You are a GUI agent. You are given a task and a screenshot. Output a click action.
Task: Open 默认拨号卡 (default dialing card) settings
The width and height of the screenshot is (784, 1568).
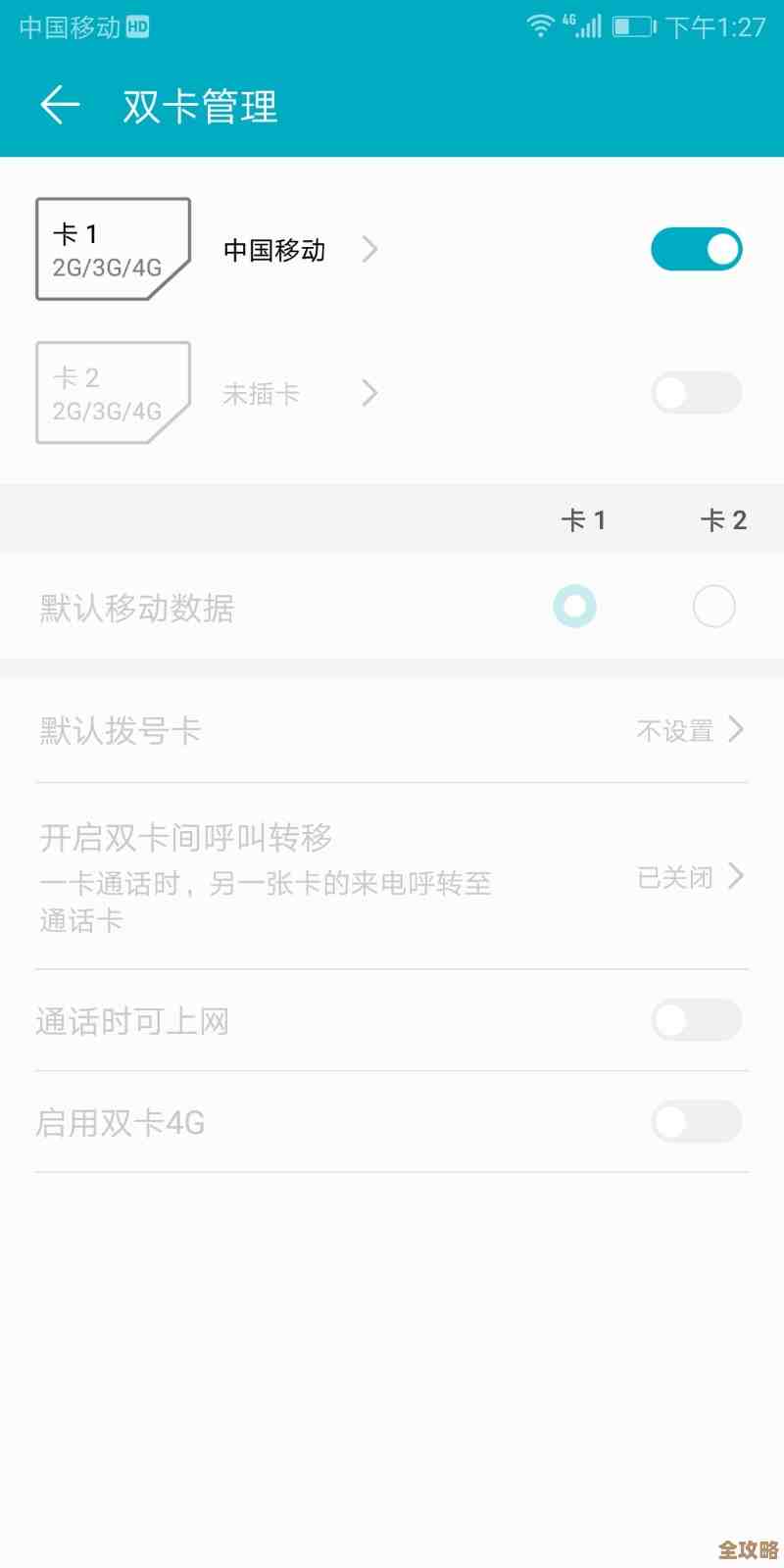coord(392,730)
